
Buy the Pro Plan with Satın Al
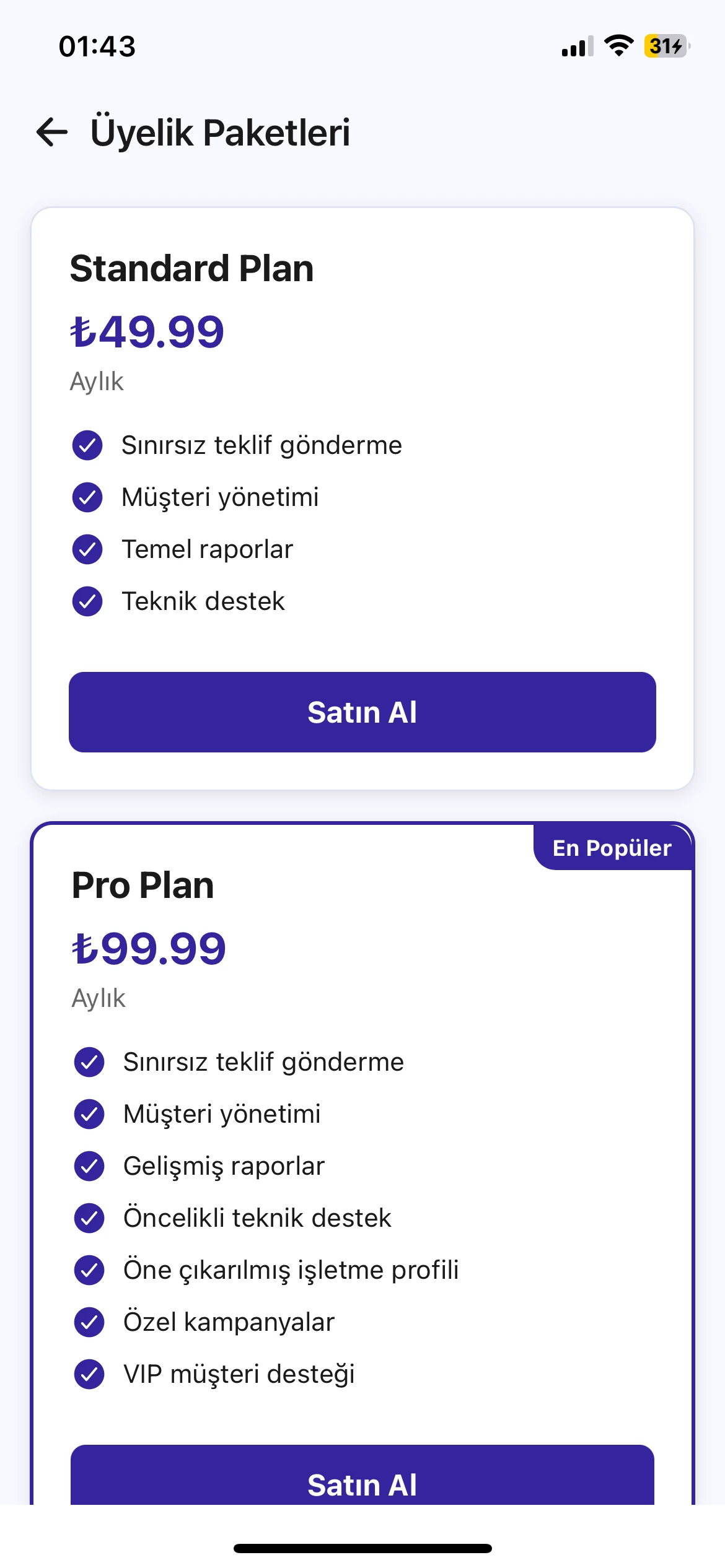coord(362,1475)
